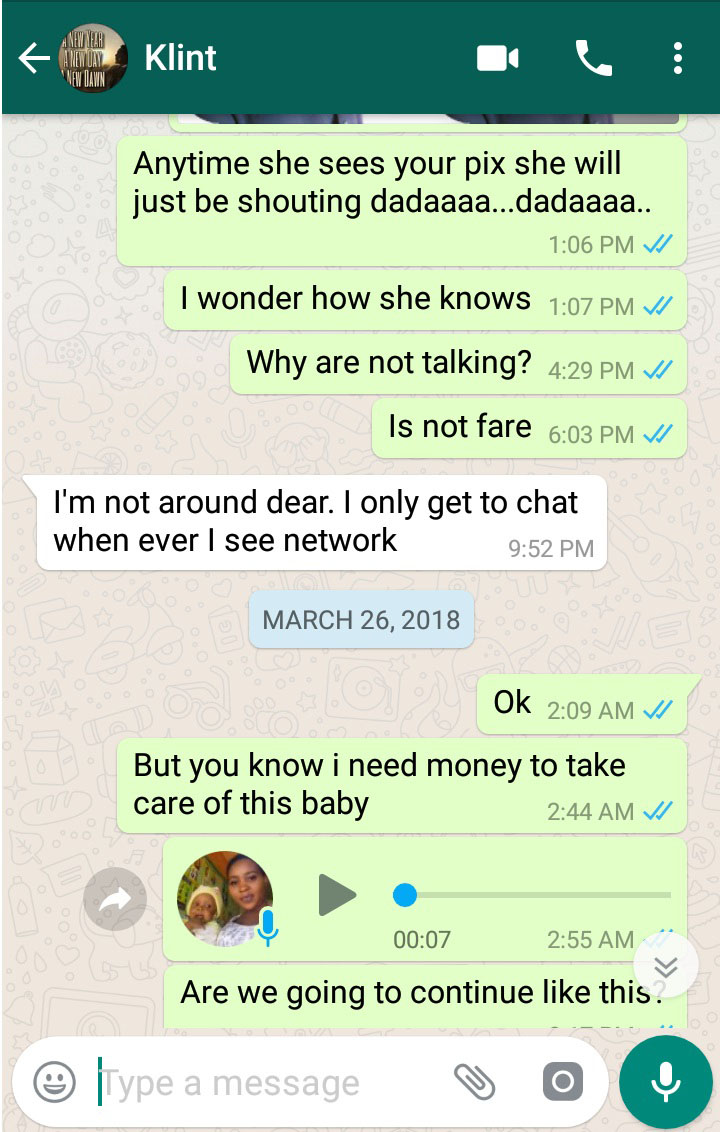Start a voice call with Klint
This screenshot has width=720, height=1132.
click(x=593, y=59)
